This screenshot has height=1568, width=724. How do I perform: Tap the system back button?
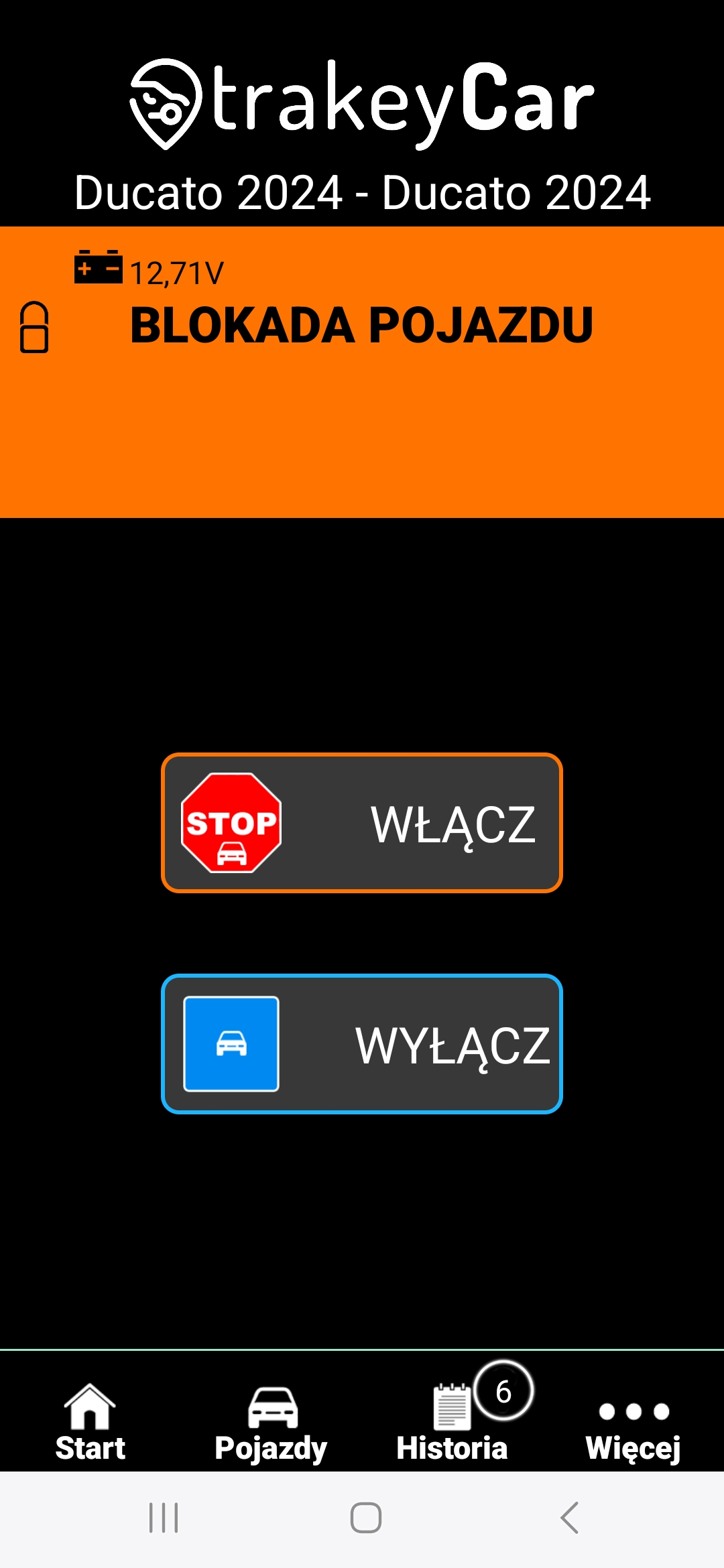569,1518
